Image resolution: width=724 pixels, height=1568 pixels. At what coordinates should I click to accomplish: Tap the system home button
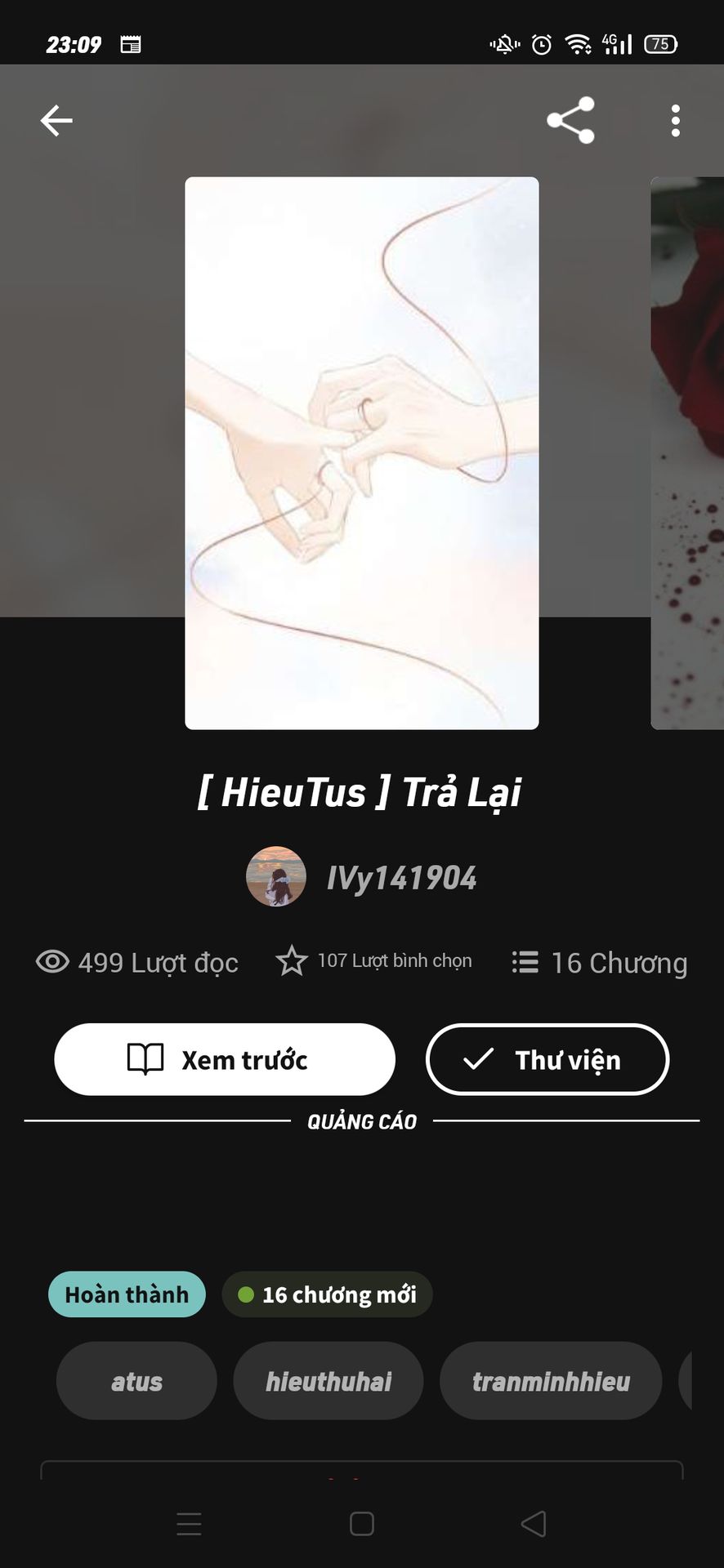pyautogui.click(x=362, y=1524)
